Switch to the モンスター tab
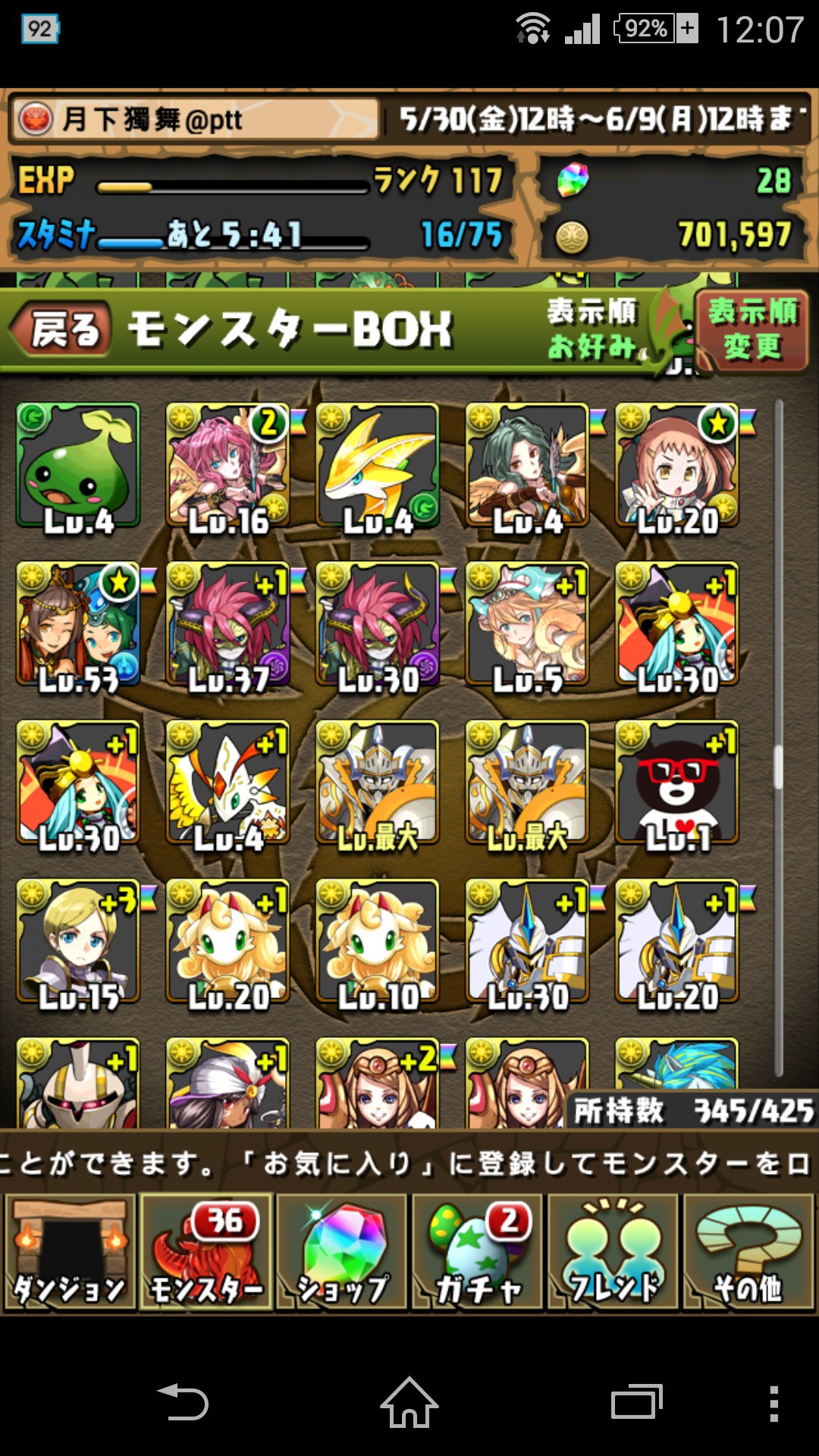 [206, 1251]
